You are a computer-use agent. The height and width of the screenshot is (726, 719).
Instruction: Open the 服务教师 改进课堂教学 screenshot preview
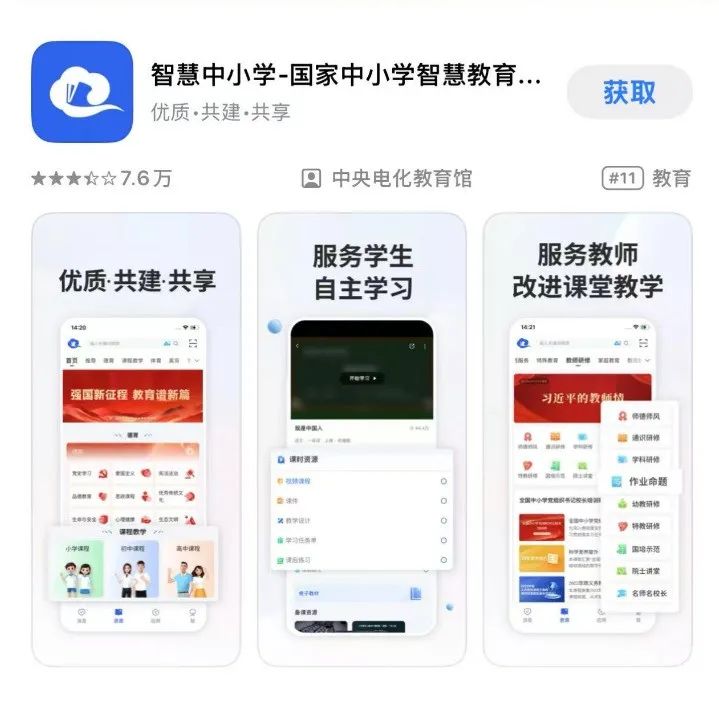pyautogui.click(x=587, y=440)
